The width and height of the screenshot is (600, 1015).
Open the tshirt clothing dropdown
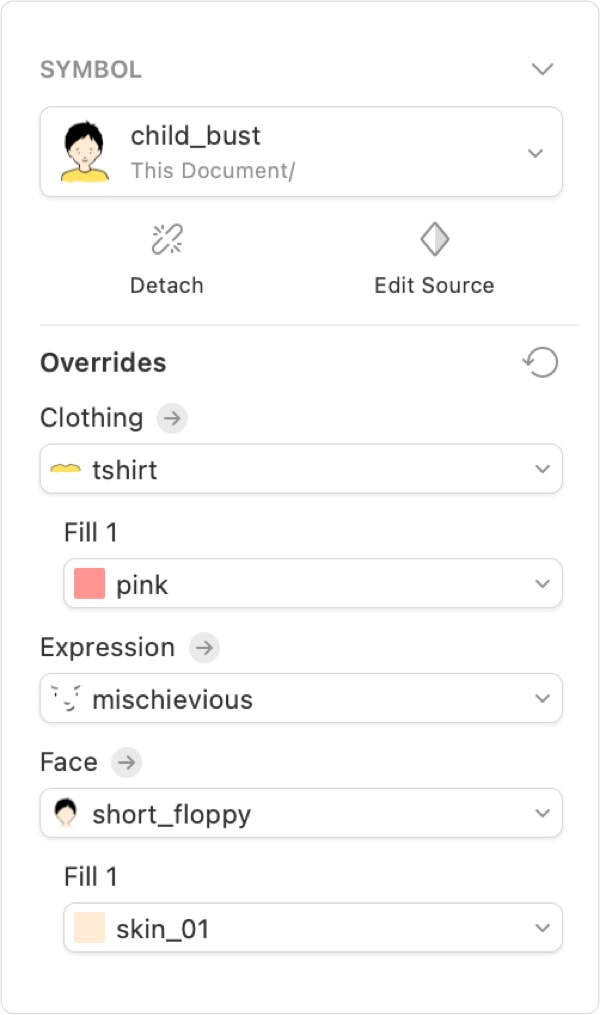click(x=301, y=469)
